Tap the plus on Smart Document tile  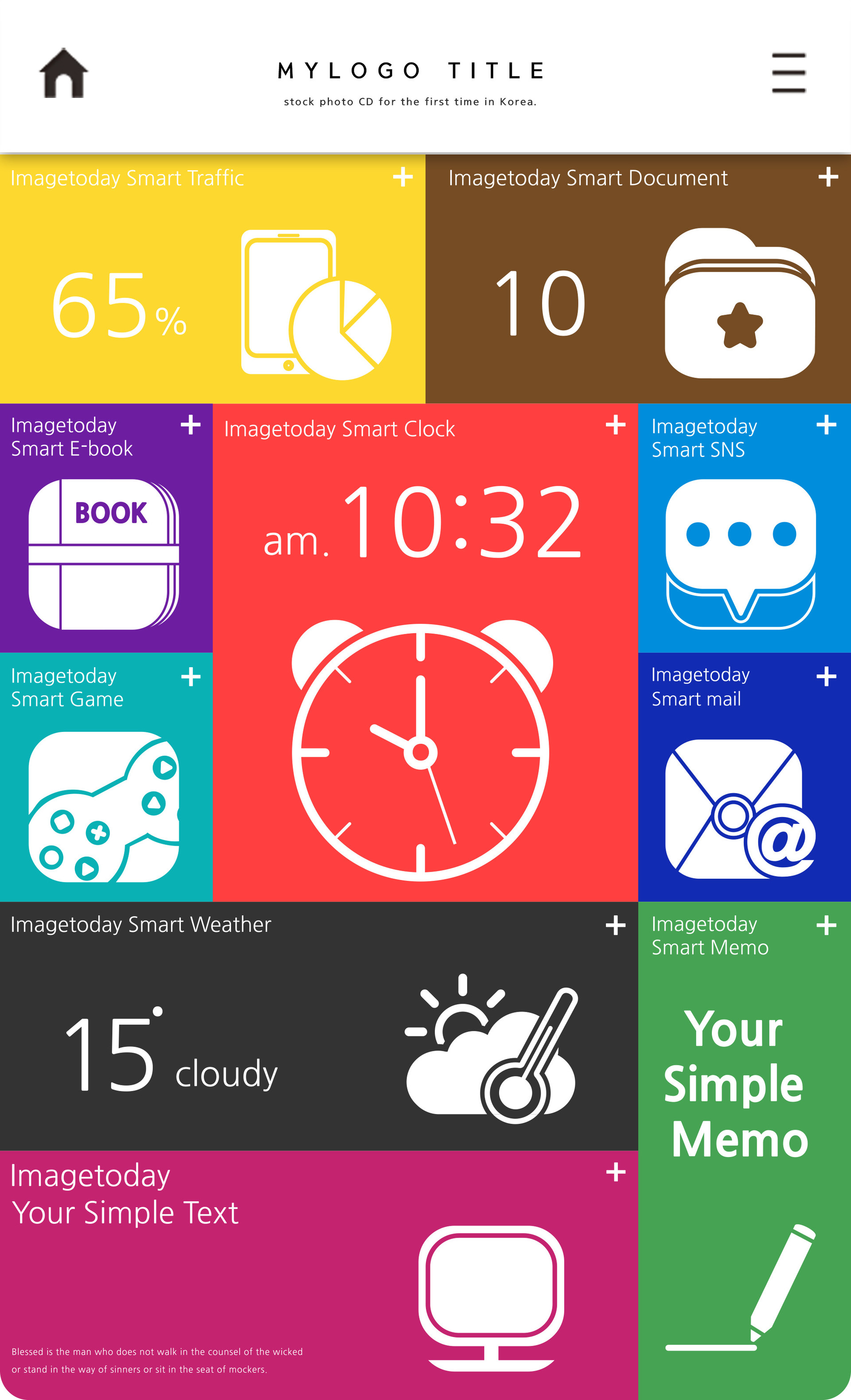[x=828, y=177]
